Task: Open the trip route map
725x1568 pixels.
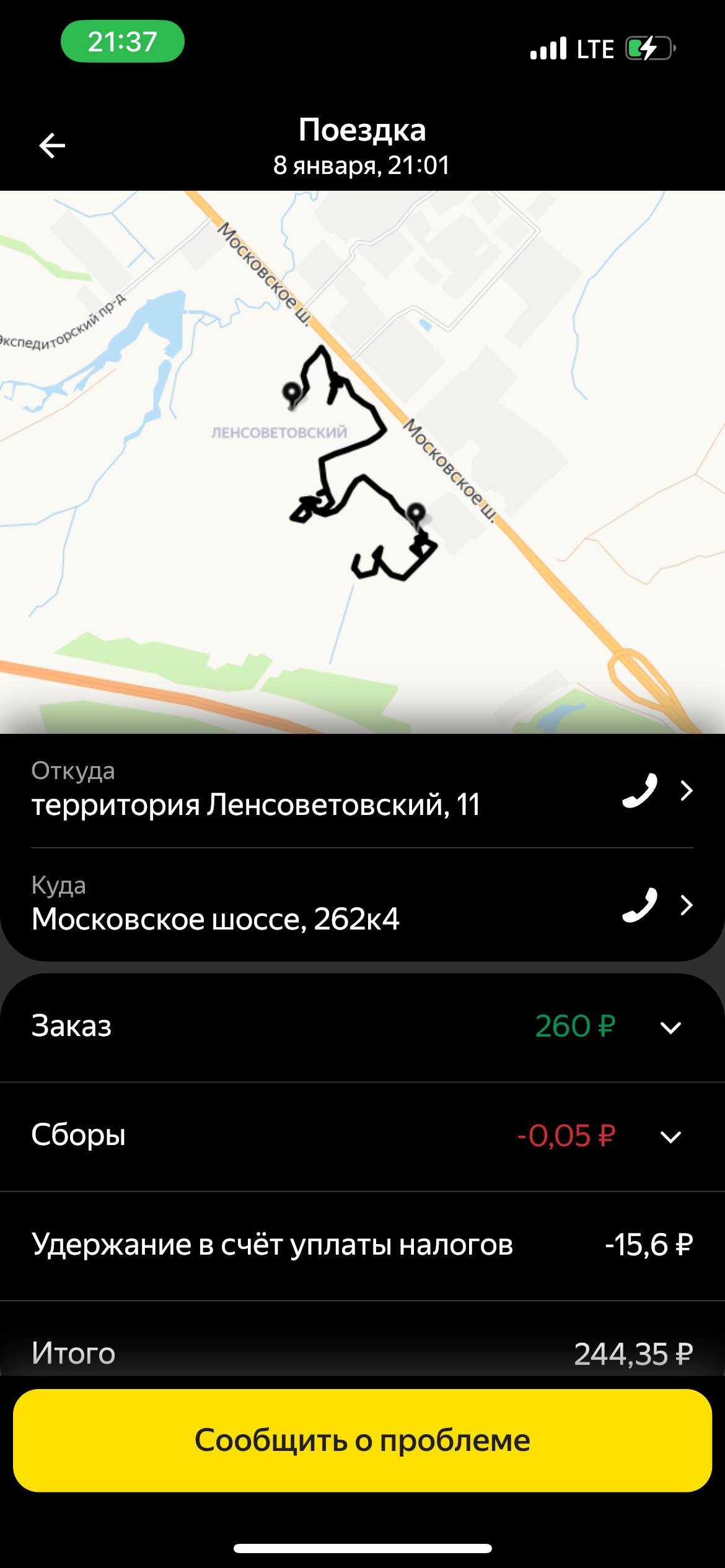Action: coord(362,461)
